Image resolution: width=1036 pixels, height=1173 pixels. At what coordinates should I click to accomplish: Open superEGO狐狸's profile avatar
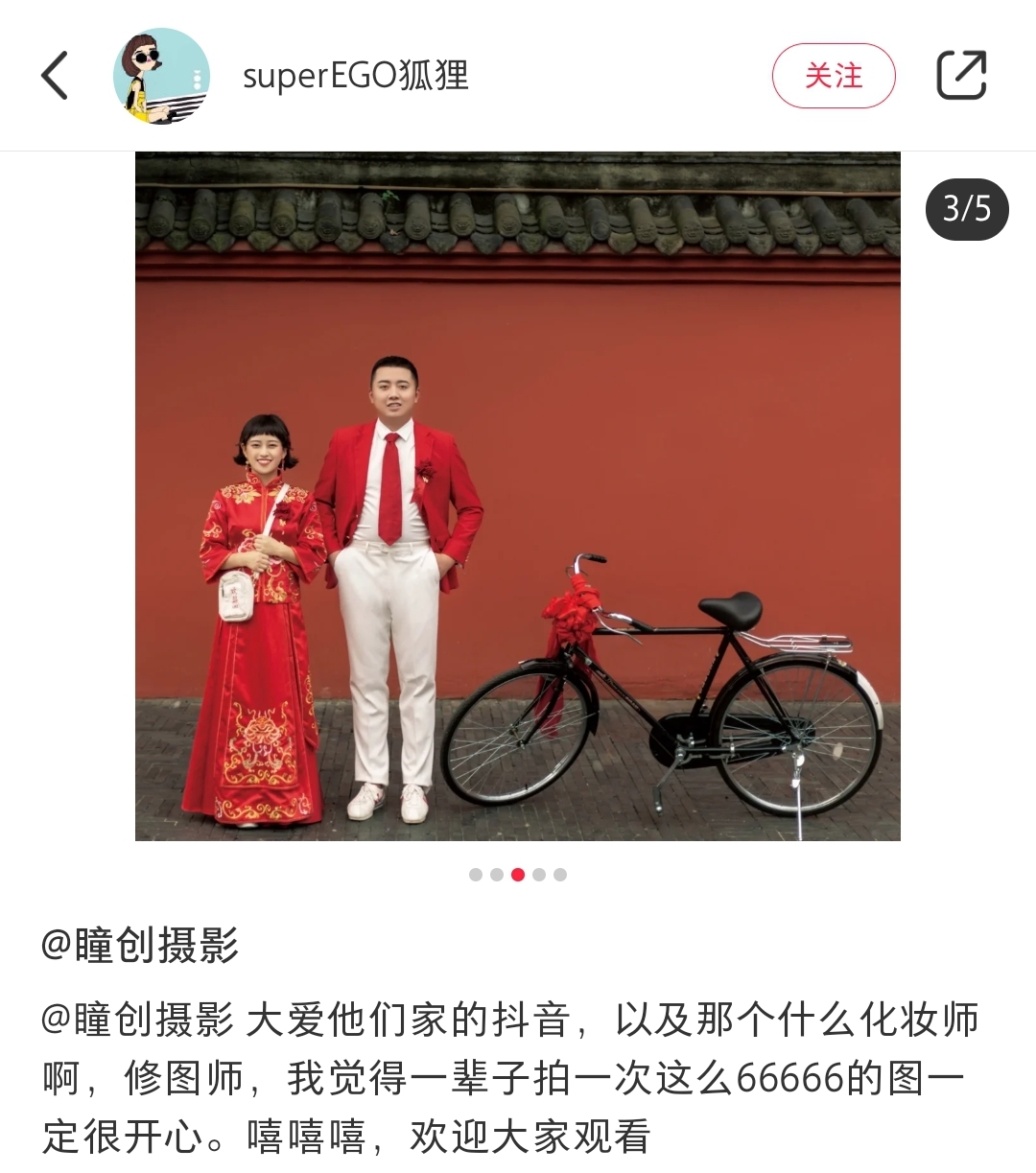161,76
